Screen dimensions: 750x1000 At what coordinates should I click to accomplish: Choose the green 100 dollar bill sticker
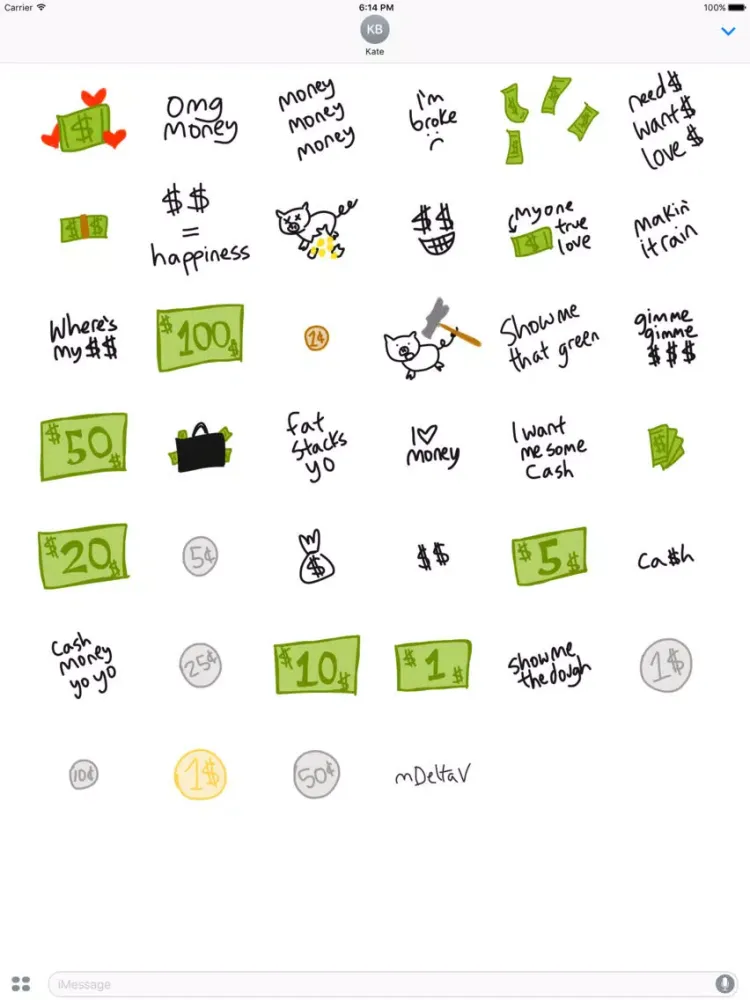pyautogui.click(x=200, y=337)
